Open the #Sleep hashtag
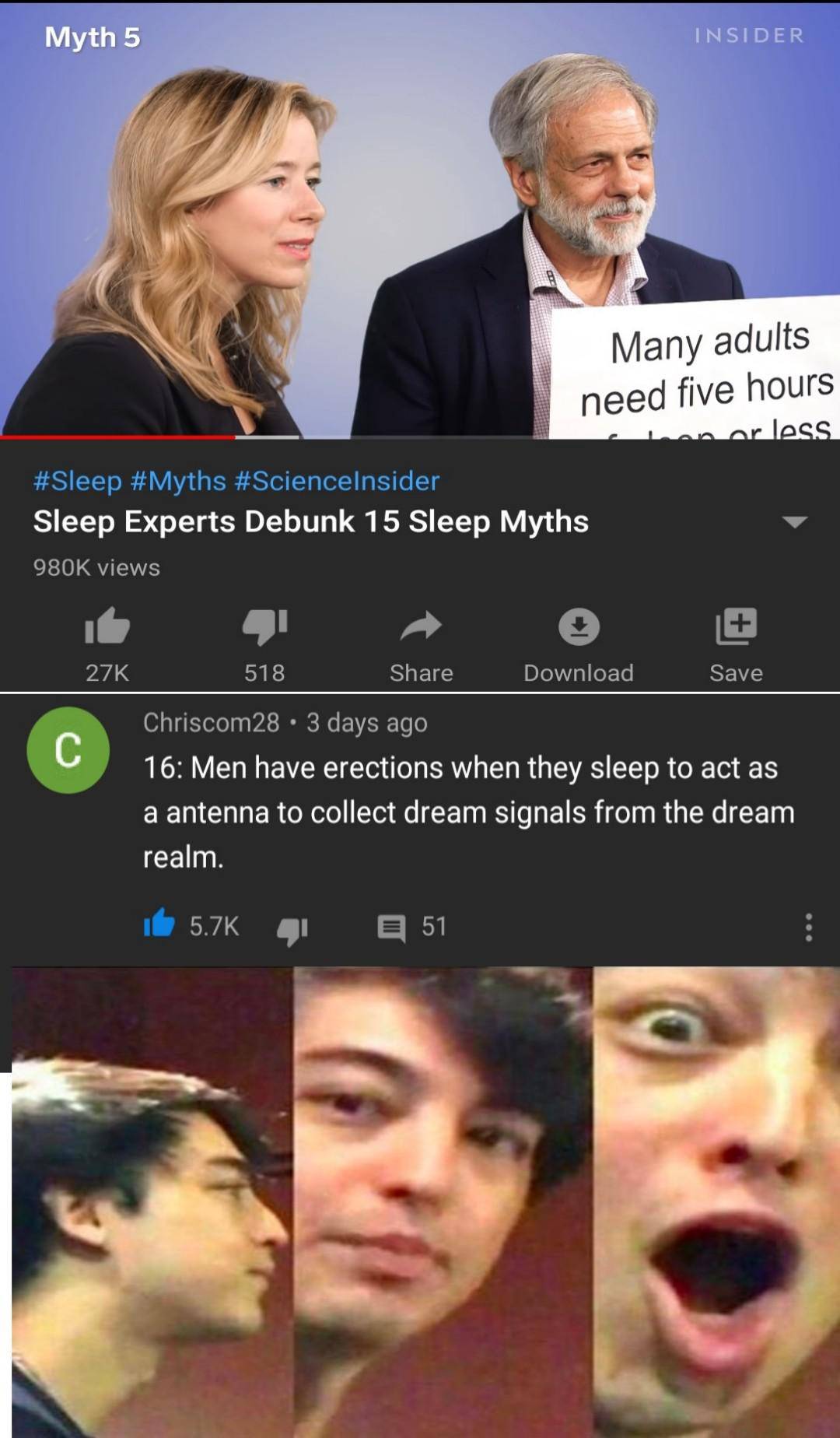840x1438 pixels. click(x=78, y=481)
